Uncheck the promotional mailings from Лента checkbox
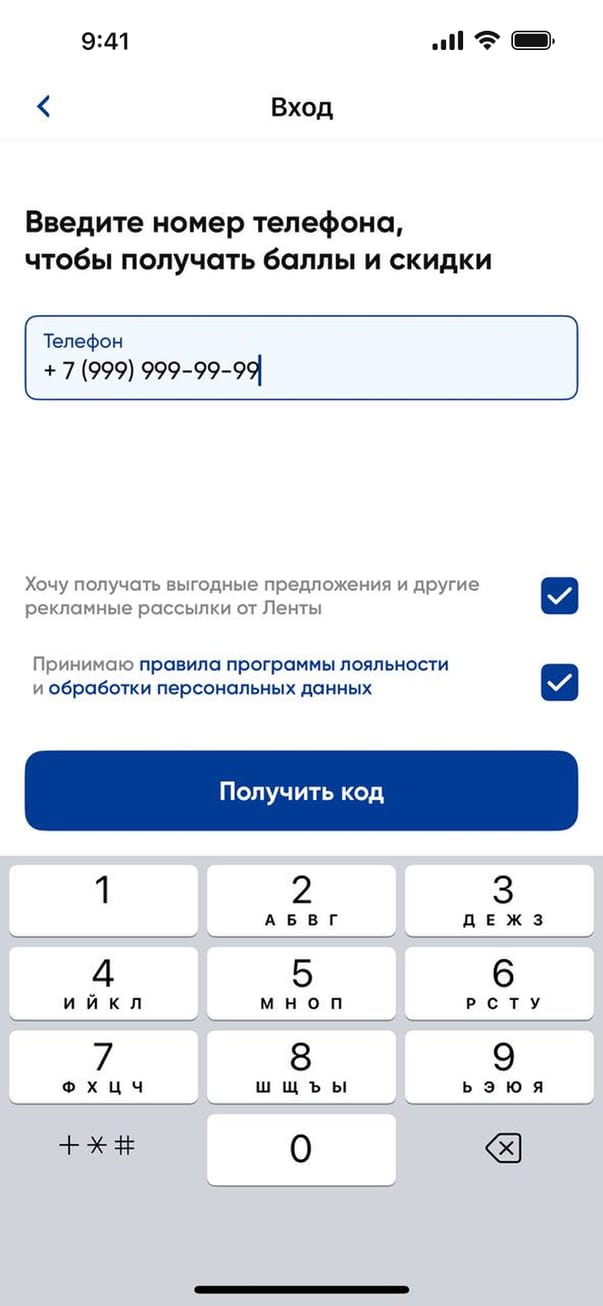 pyautogui.click(x=559, y=597)
